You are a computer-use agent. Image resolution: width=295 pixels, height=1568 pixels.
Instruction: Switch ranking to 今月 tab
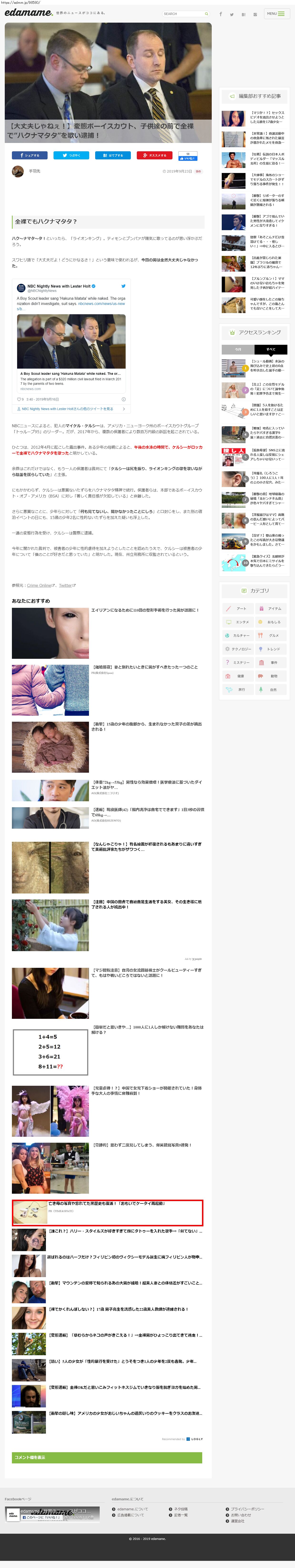[x=238, y=349]
